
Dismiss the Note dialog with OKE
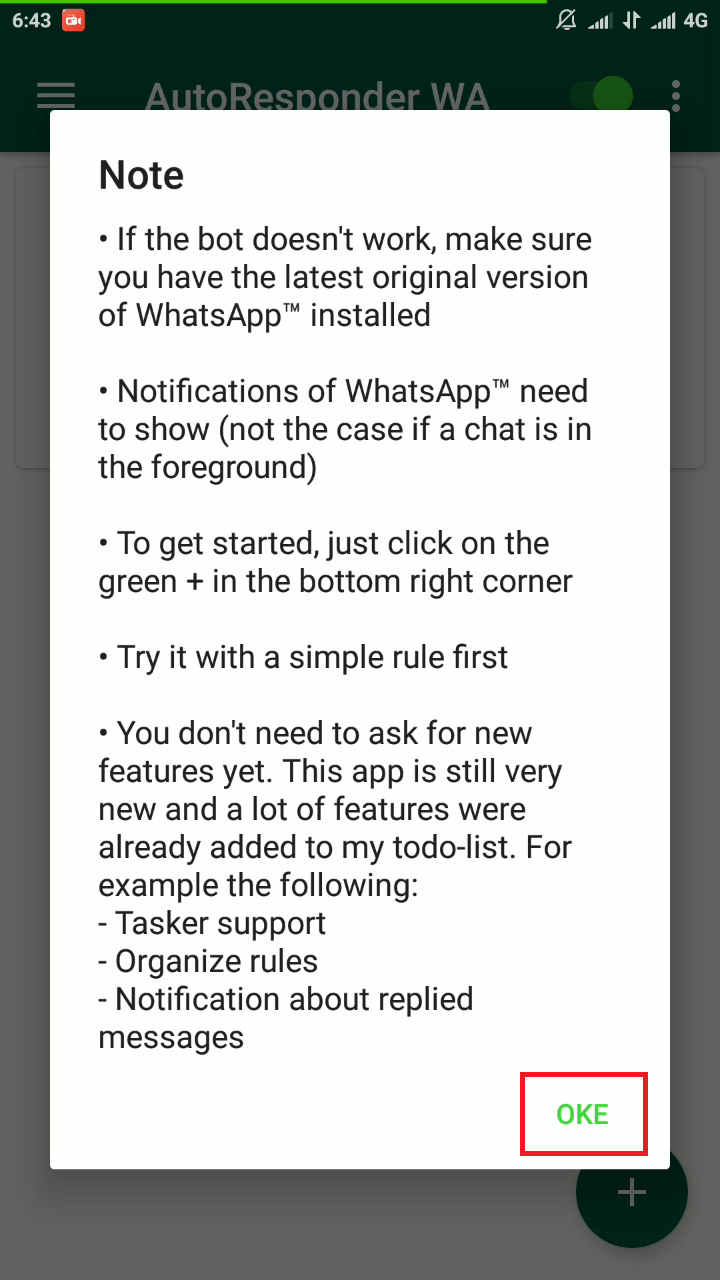583,1114
